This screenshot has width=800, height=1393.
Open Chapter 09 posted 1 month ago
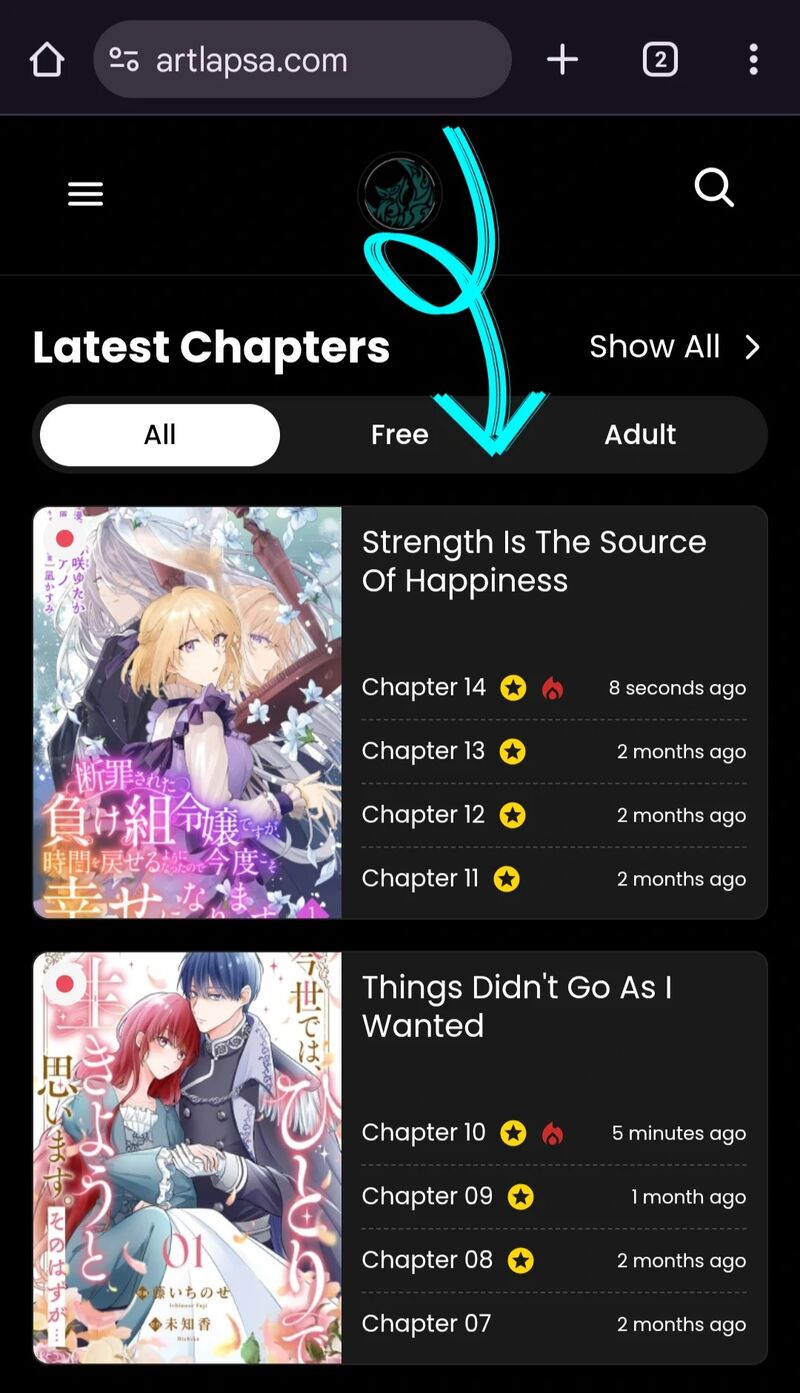(427, 1197)
